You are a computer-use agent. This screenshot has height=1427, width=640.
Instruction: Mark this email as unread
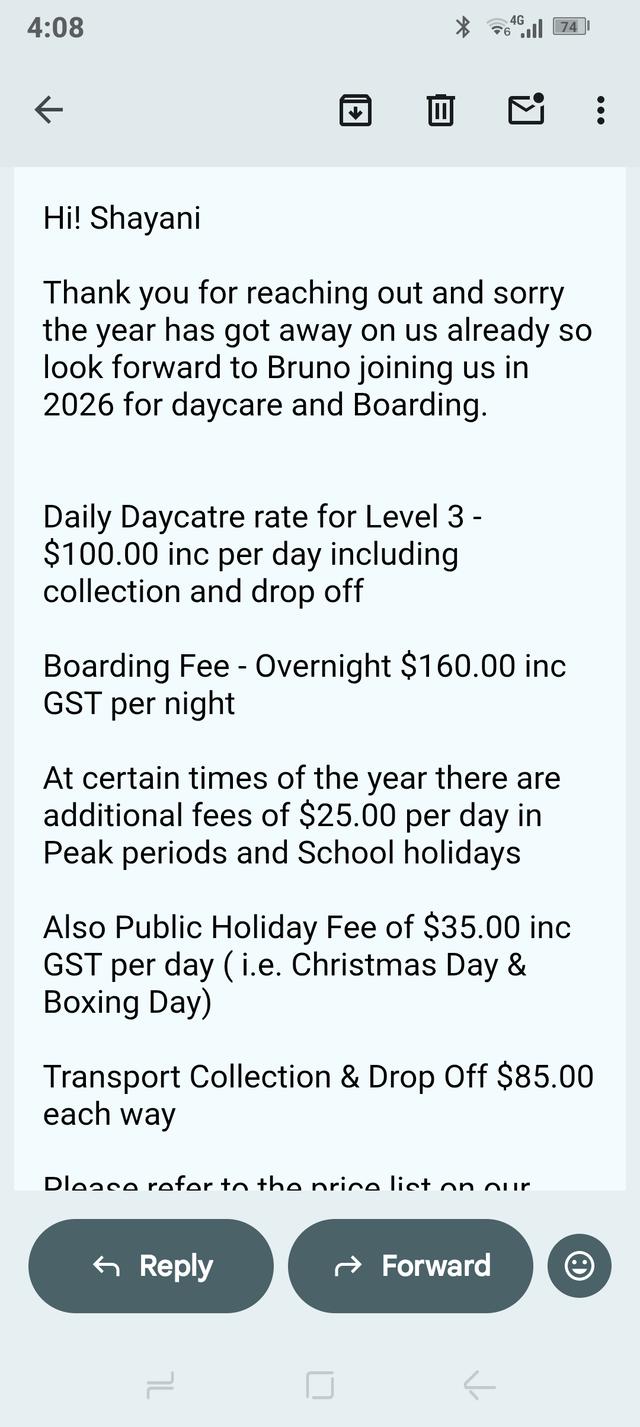(x=526, y=109)
